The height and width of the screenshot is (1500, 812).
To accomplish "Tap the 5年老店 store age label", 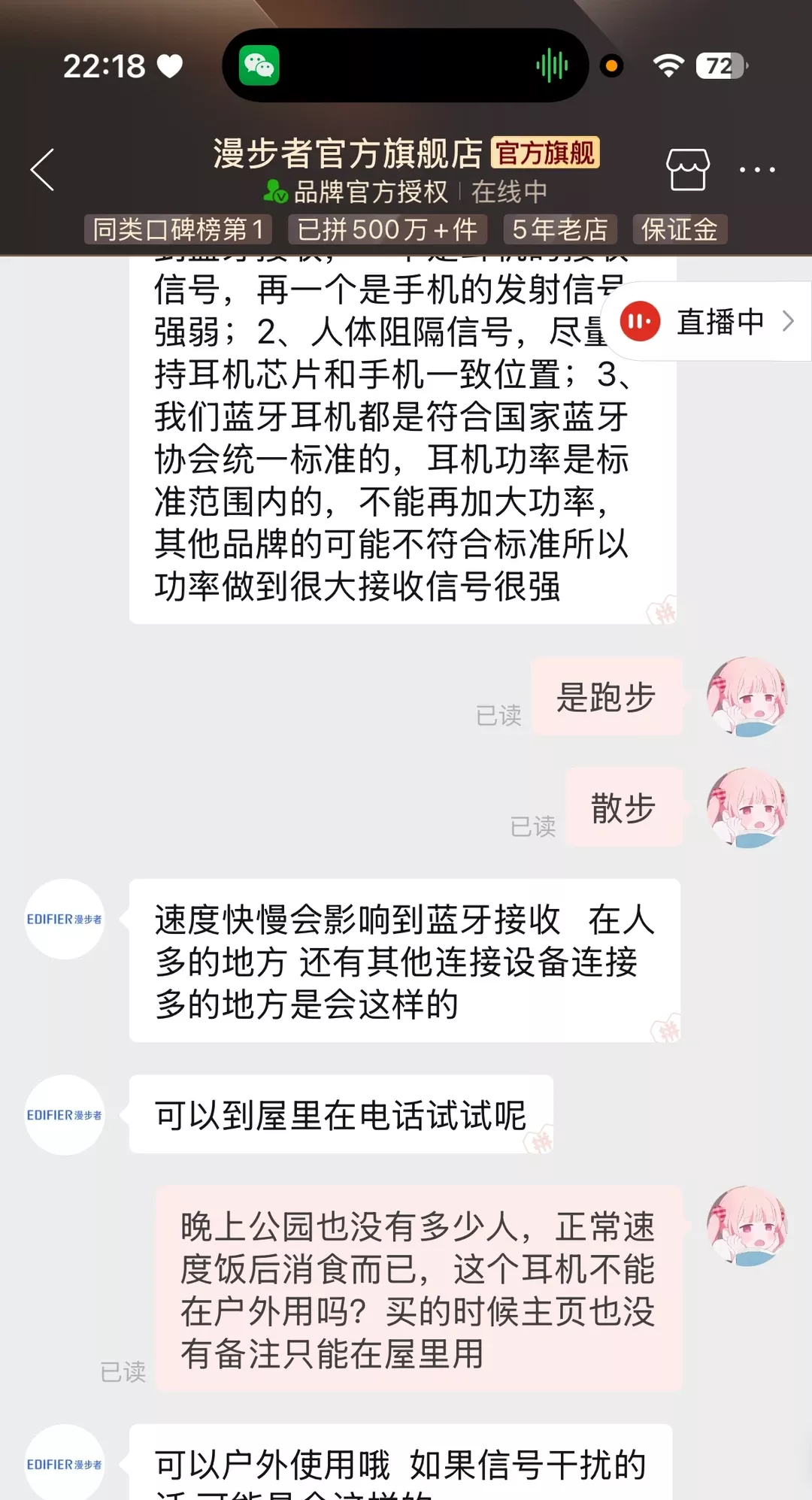I will point(561,229).
